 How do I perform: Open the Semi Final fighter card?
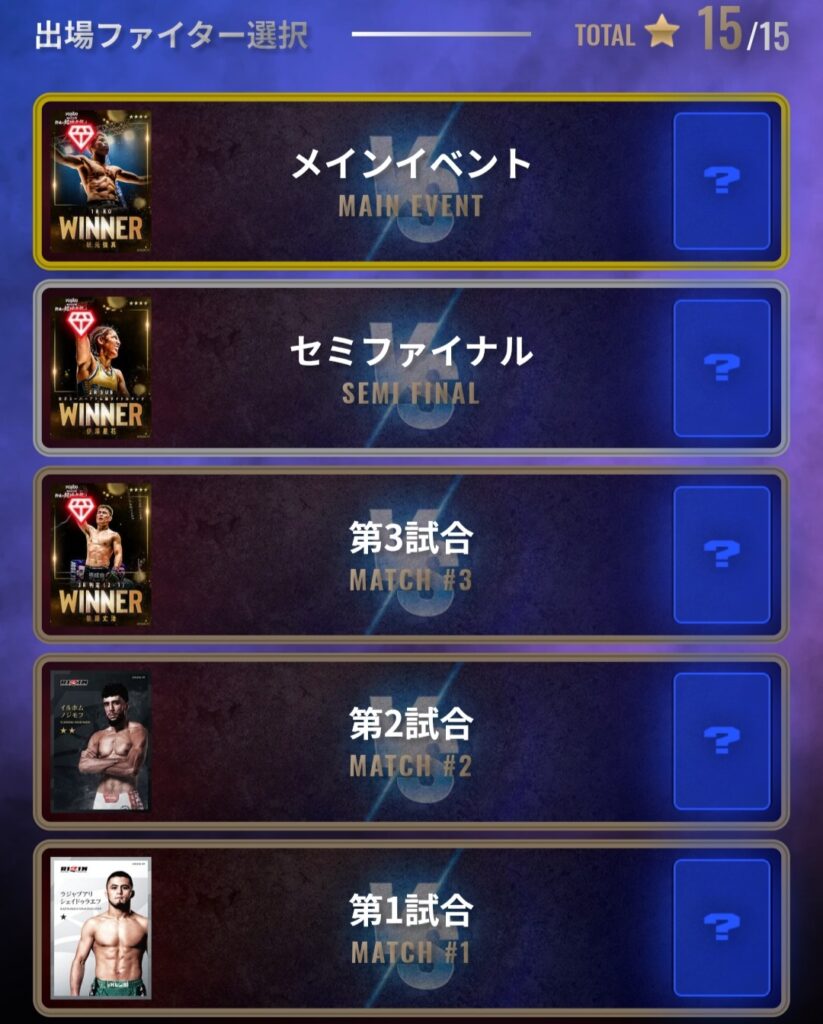coord(101,367)
